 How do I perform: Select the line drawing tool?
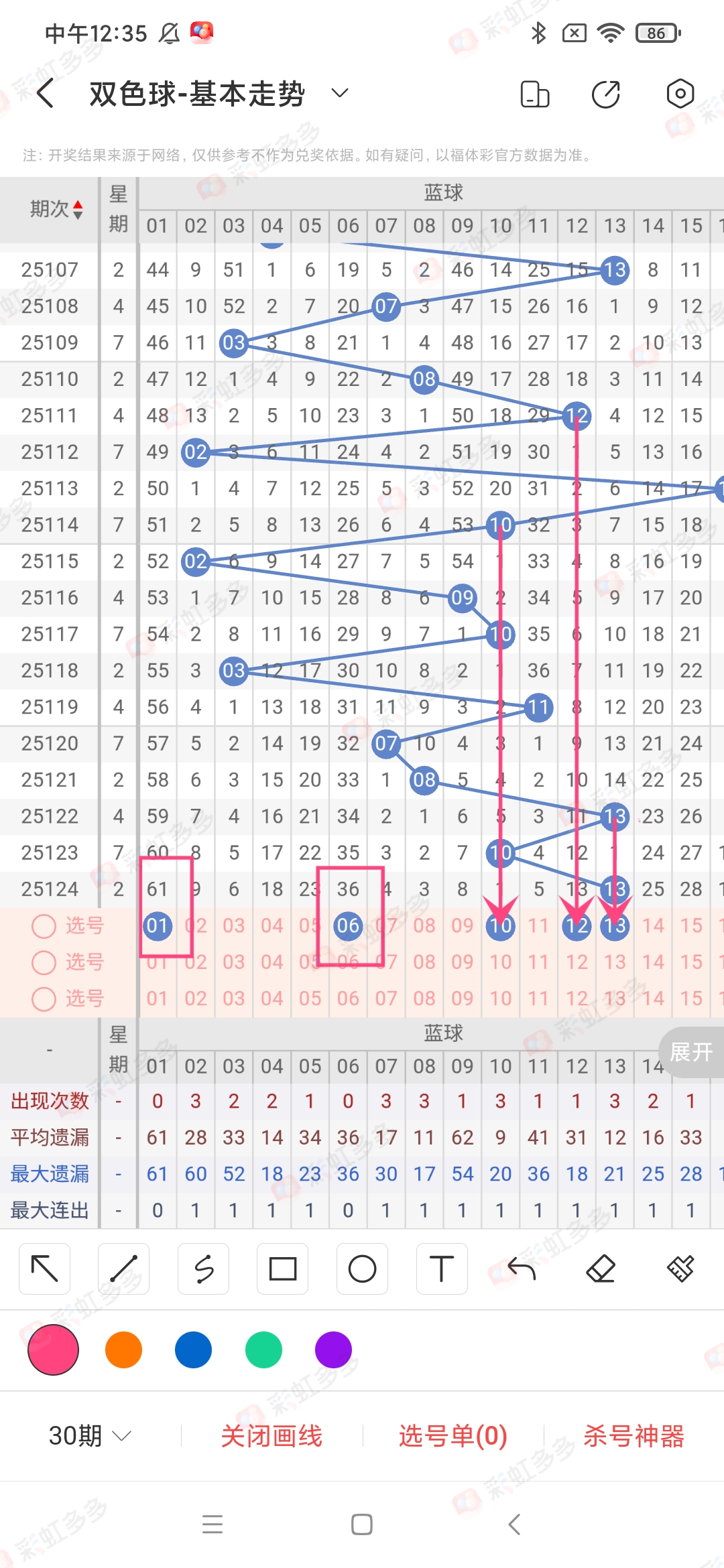coord(123,1268)
